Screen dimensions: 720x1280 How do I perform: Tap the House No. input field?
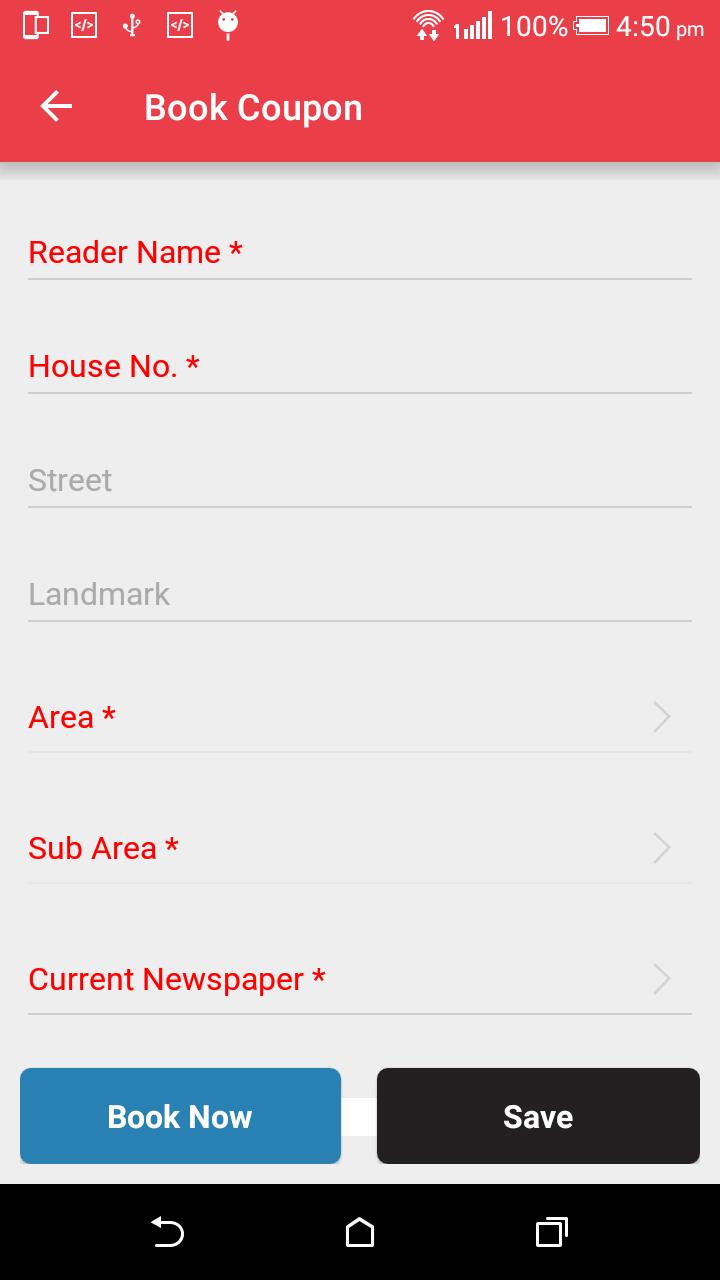click(x=360, y=367)
